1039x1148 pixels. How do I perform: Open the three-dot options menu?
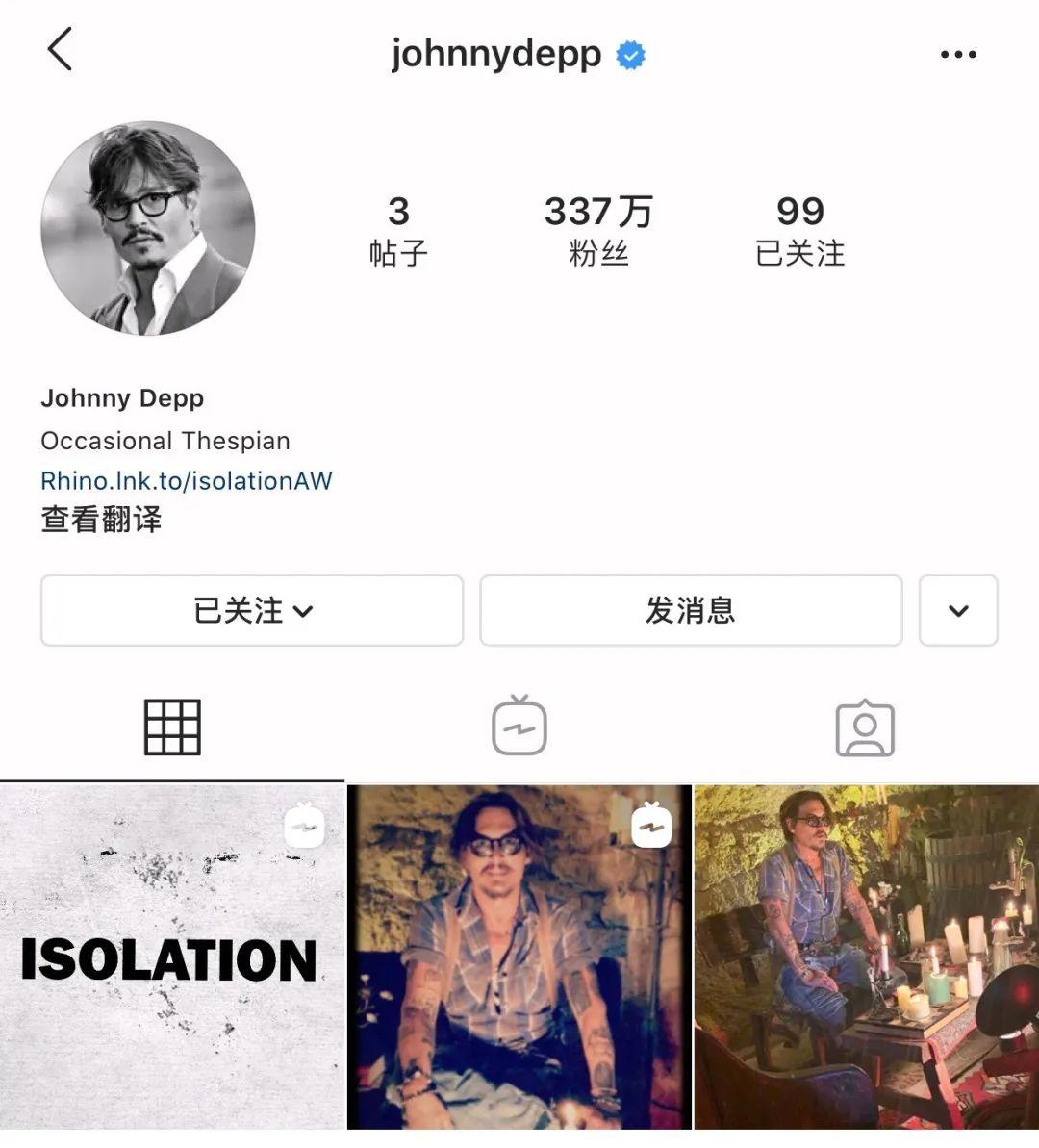pyautogui.click(x=957, y=55)
